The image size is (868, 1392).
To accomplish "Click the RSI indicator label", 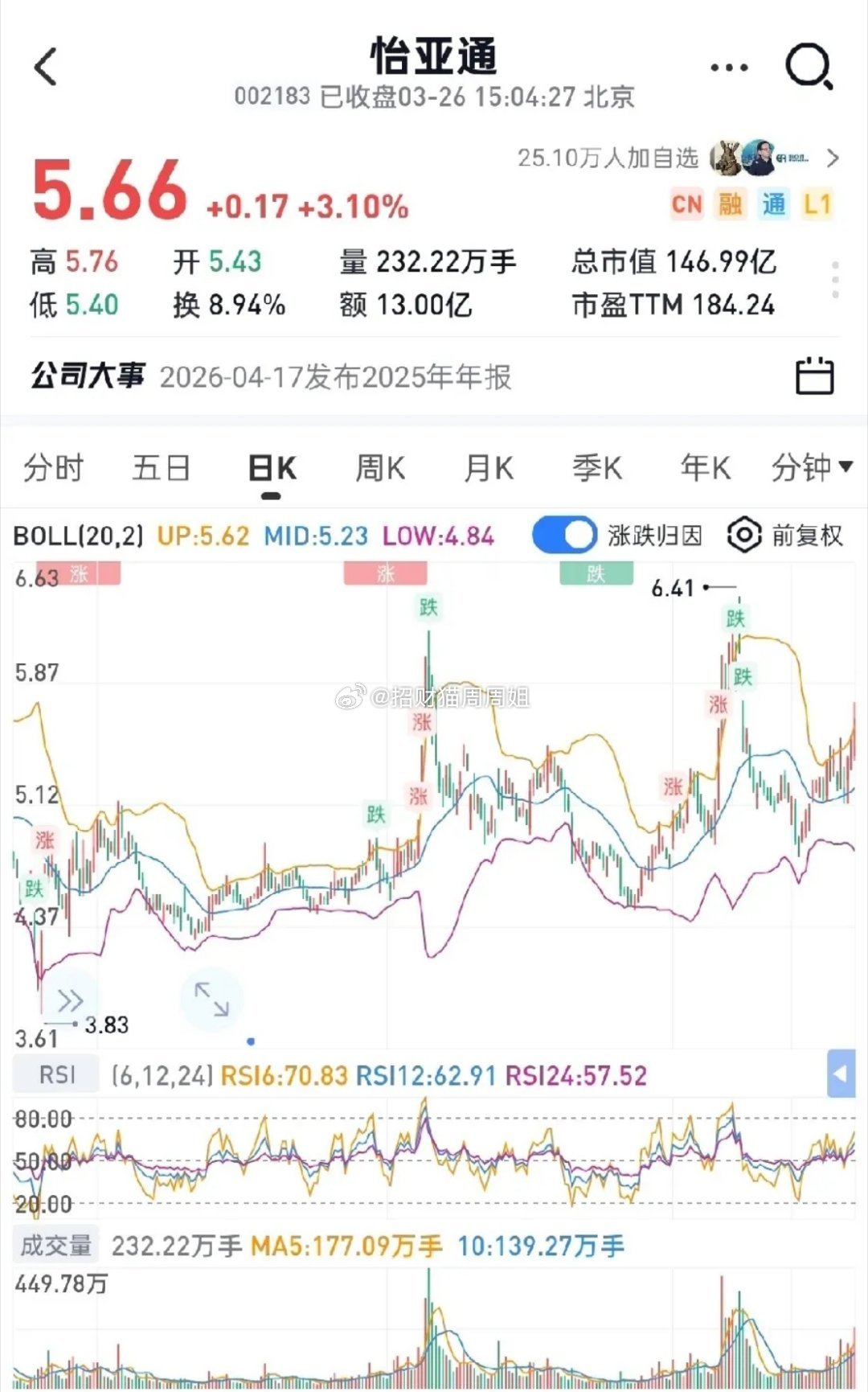I will 55,1074.
